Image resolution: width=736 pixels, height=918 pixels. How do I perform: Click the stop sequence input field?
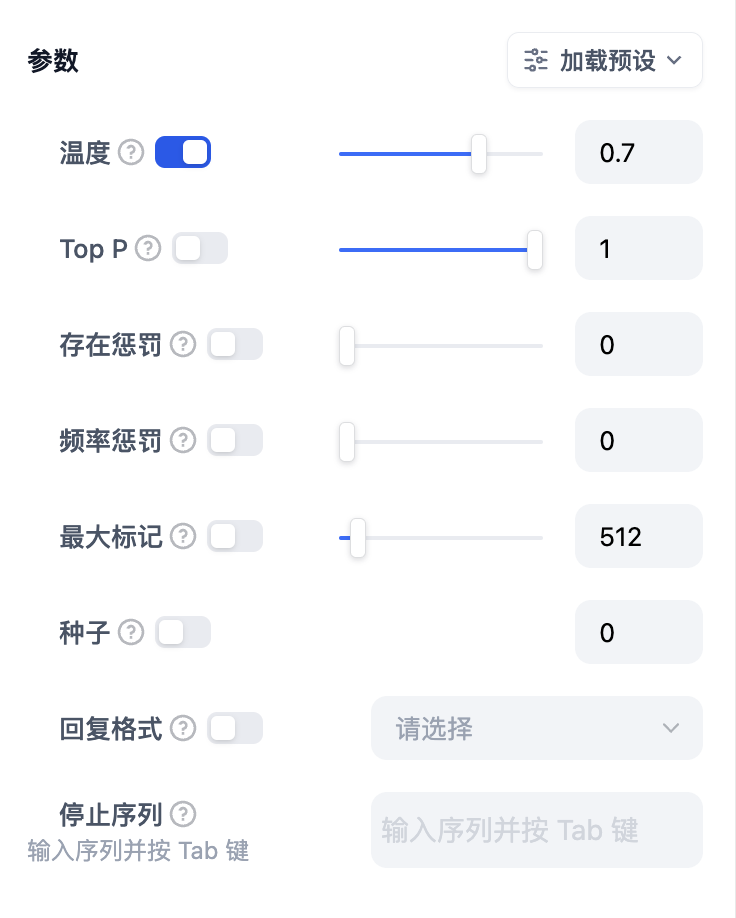(x=537, y=830)
